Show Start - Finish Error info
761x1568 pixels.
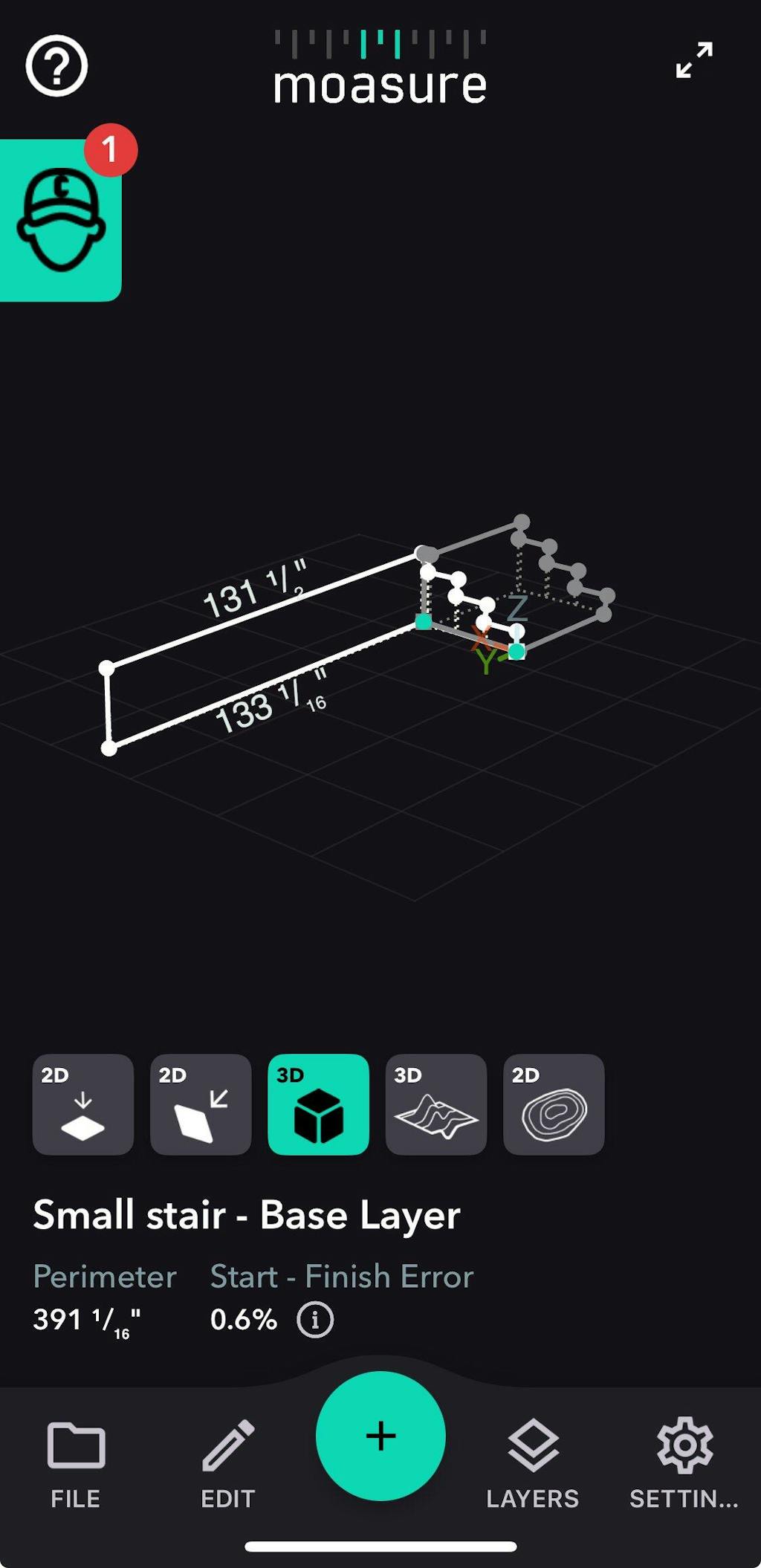pyautogui.click(x=315, y=1321)
